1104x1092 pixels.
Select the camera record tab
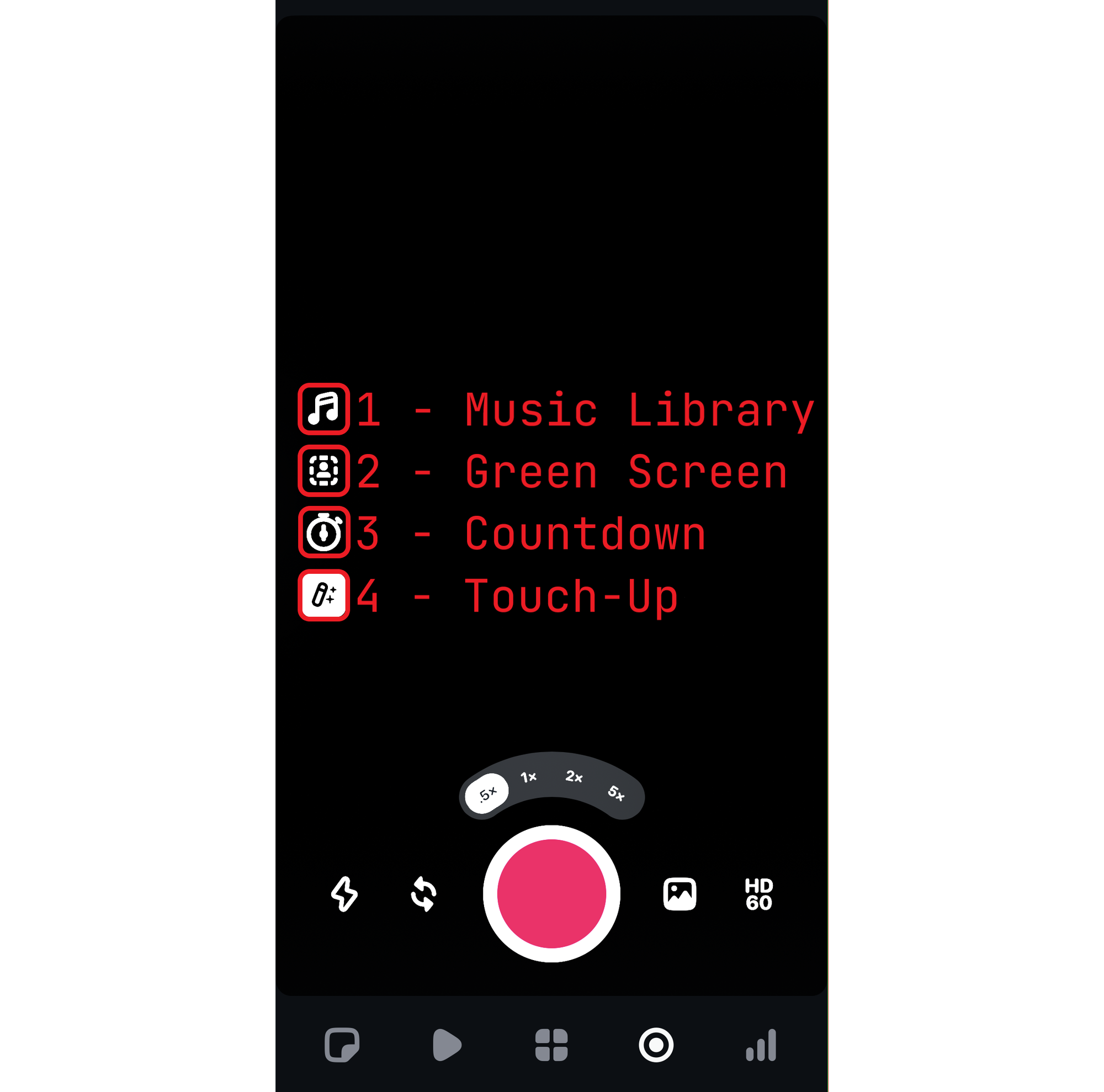656,1045
